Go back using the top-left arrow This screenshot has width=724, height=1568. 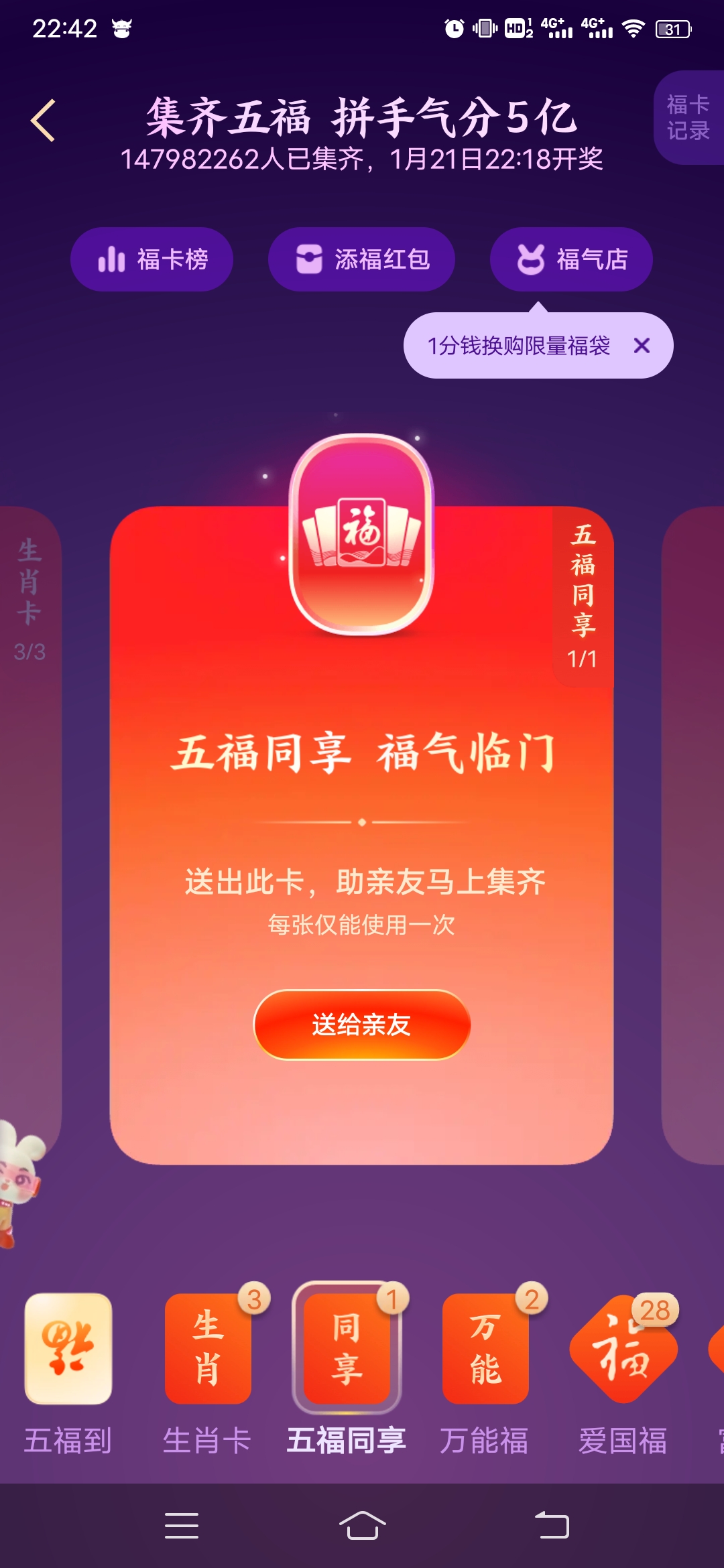[x=44, y=121]
